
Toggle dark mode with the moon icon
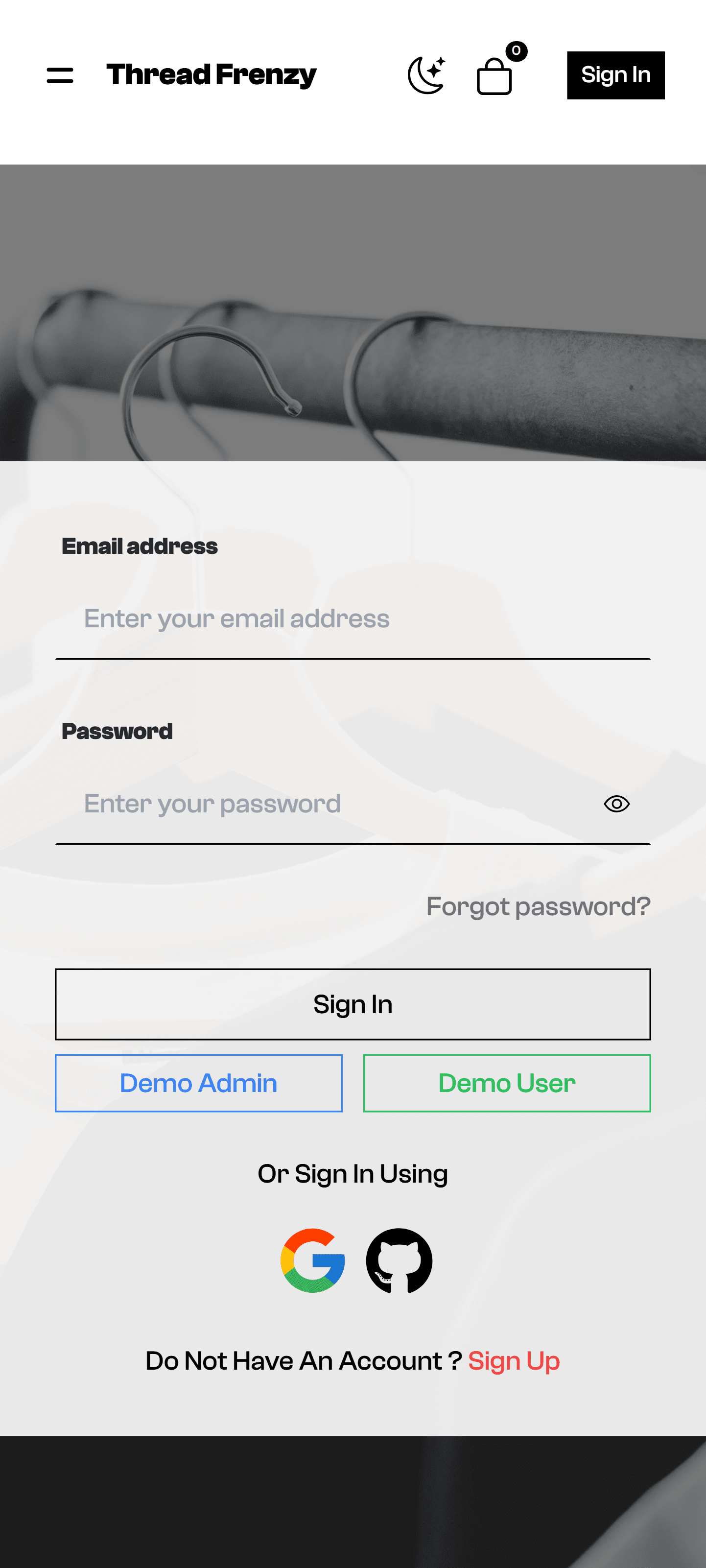click(426, 75)
